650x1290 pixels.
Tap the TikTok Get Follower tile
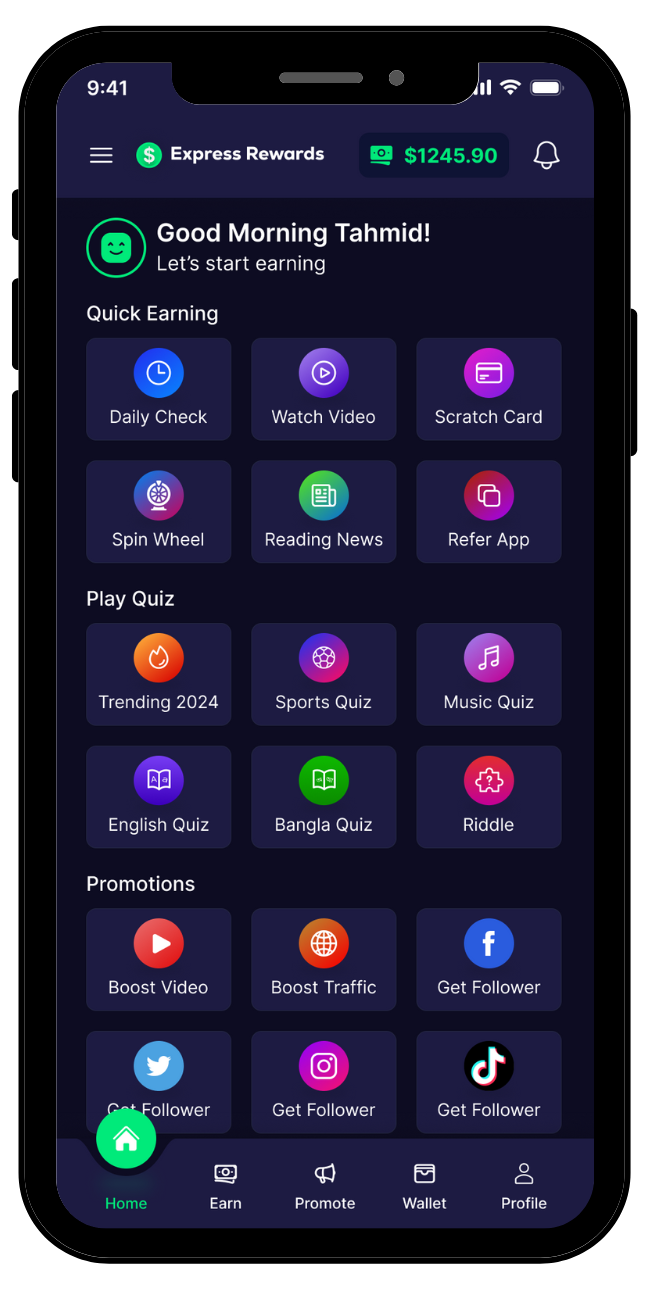tap(488, 1082)
